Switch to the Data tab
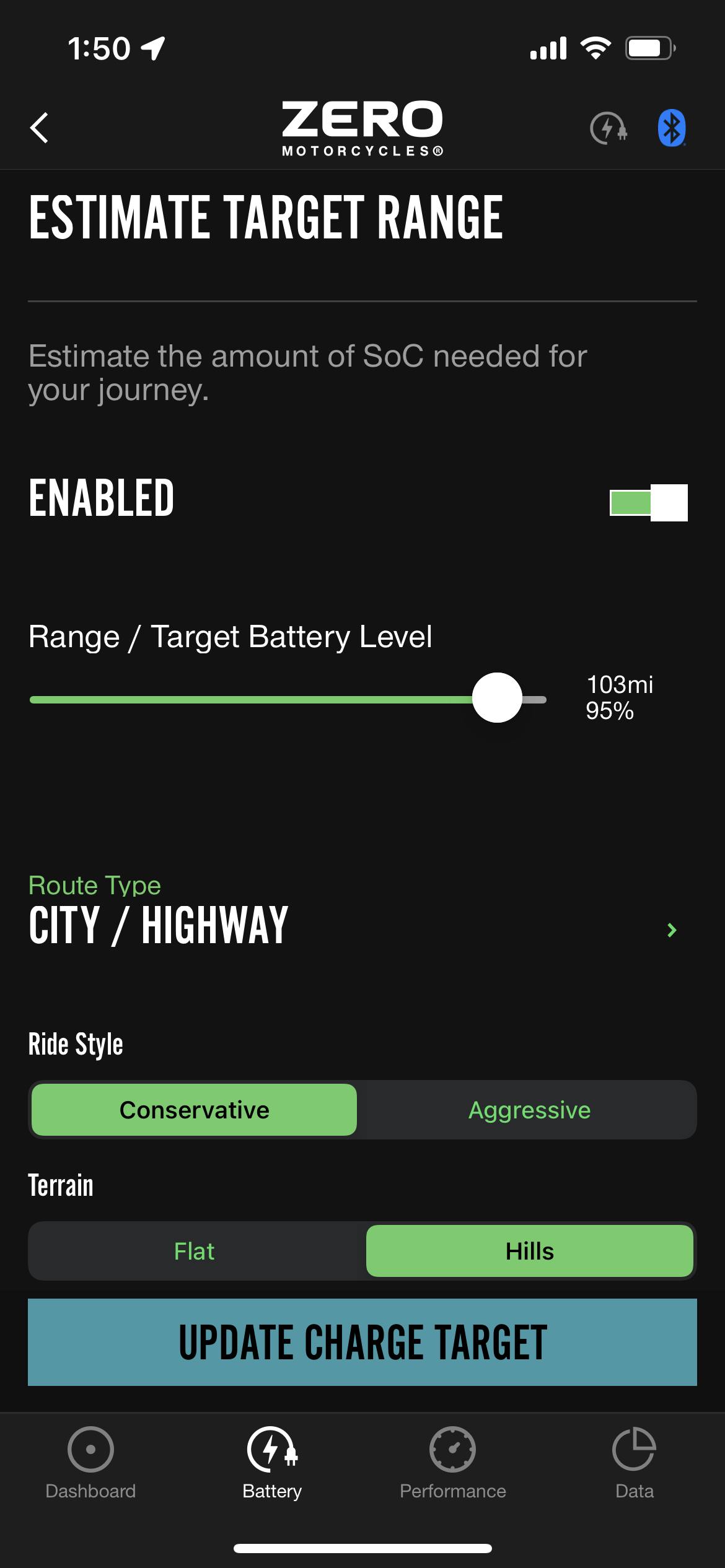 (x=634, y=1463)
